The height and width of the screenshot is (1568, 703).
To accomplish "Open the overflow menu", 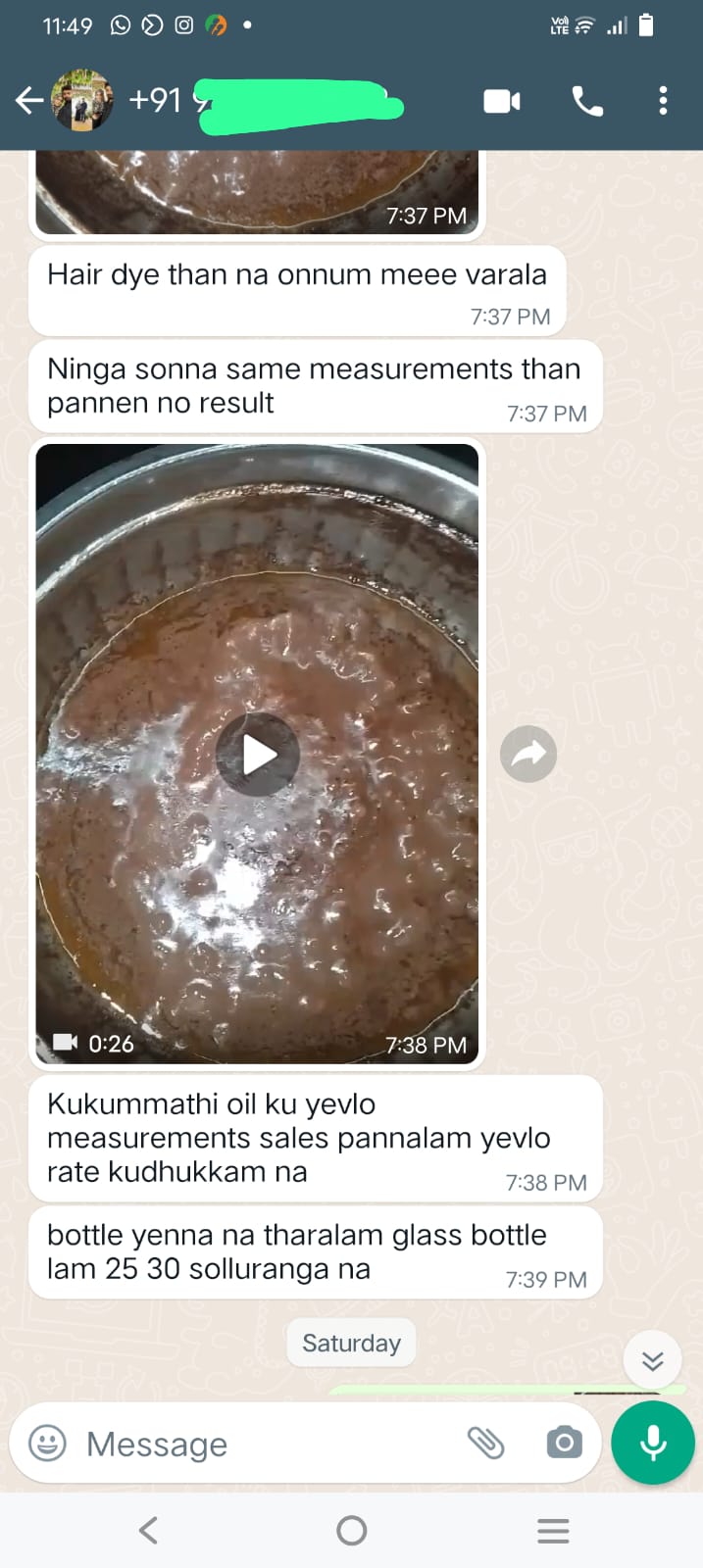I will tap(663, 101).
